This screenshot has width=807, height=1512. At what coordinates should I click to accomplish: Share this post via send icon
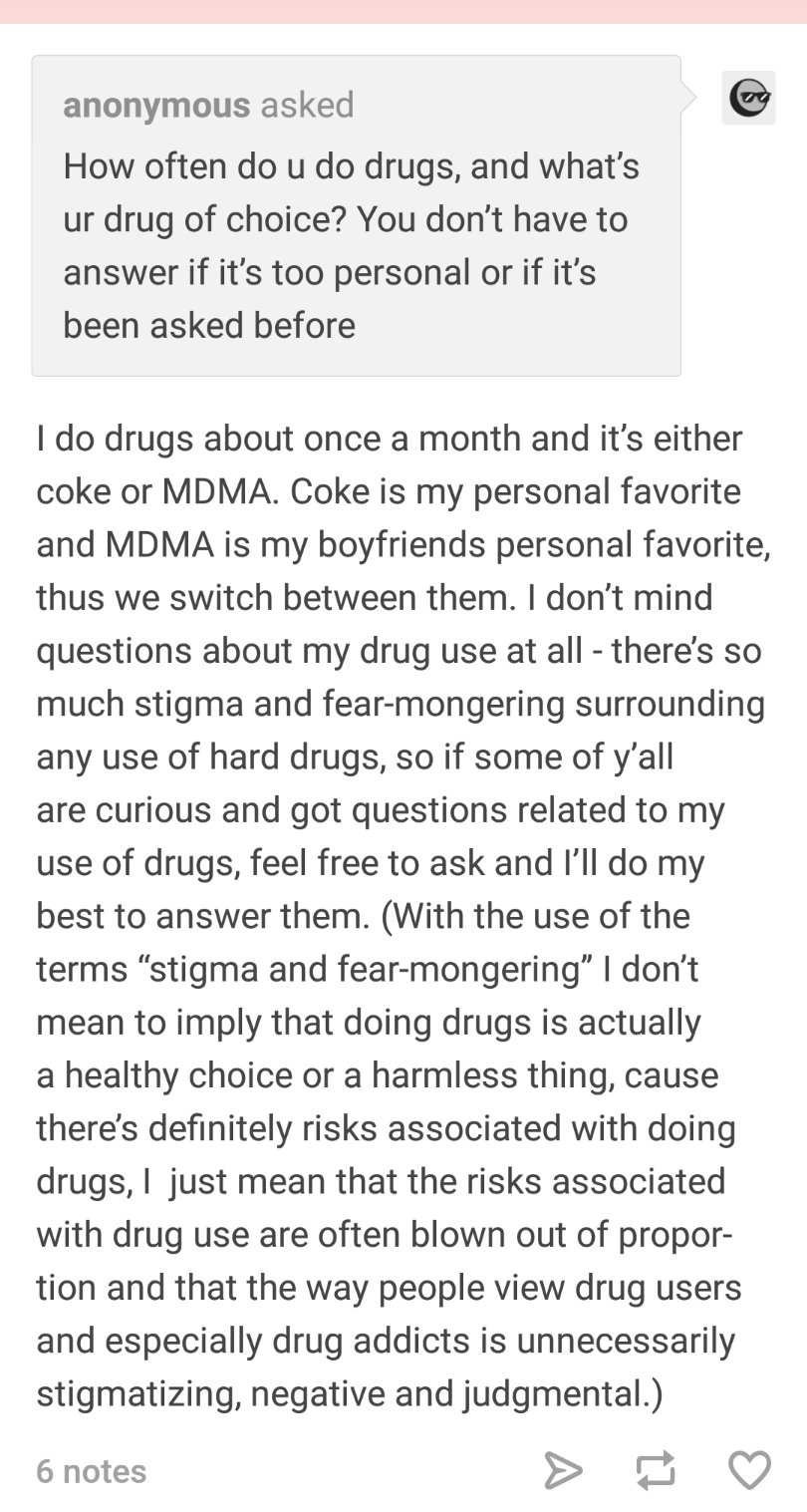[x=562, y=1470]
